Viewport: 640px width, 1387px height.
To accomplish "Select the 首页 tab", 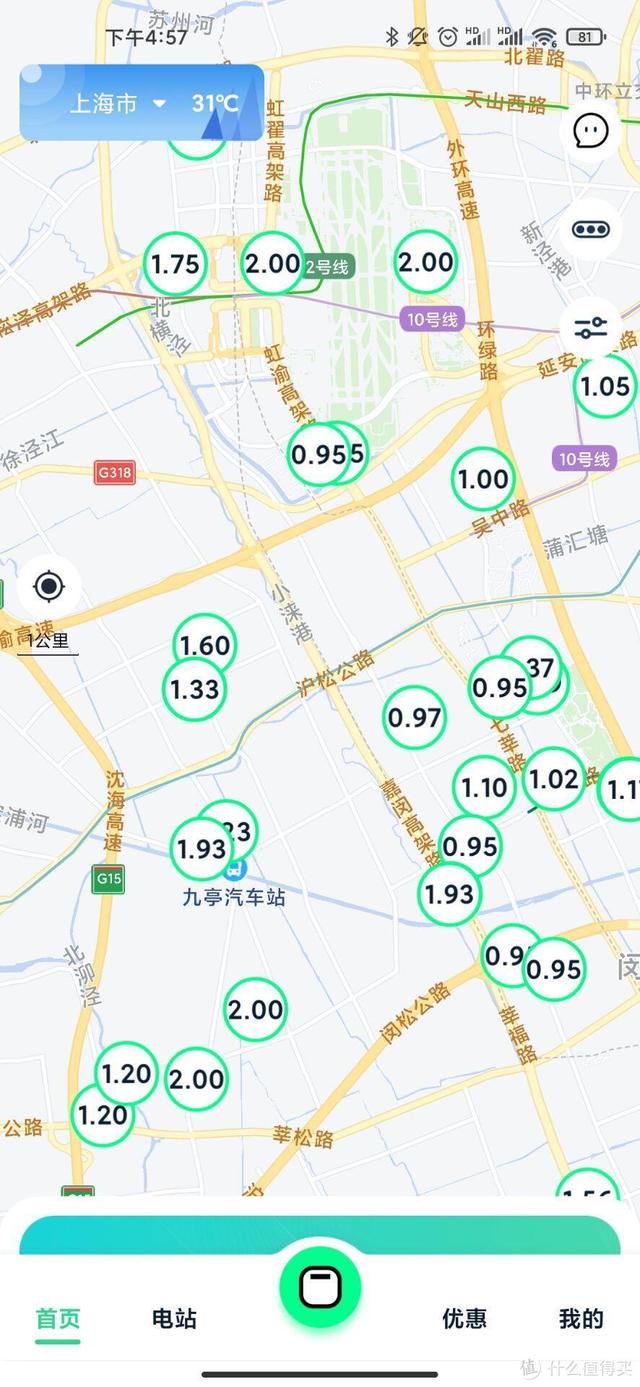I will [x=58, y=1319].
